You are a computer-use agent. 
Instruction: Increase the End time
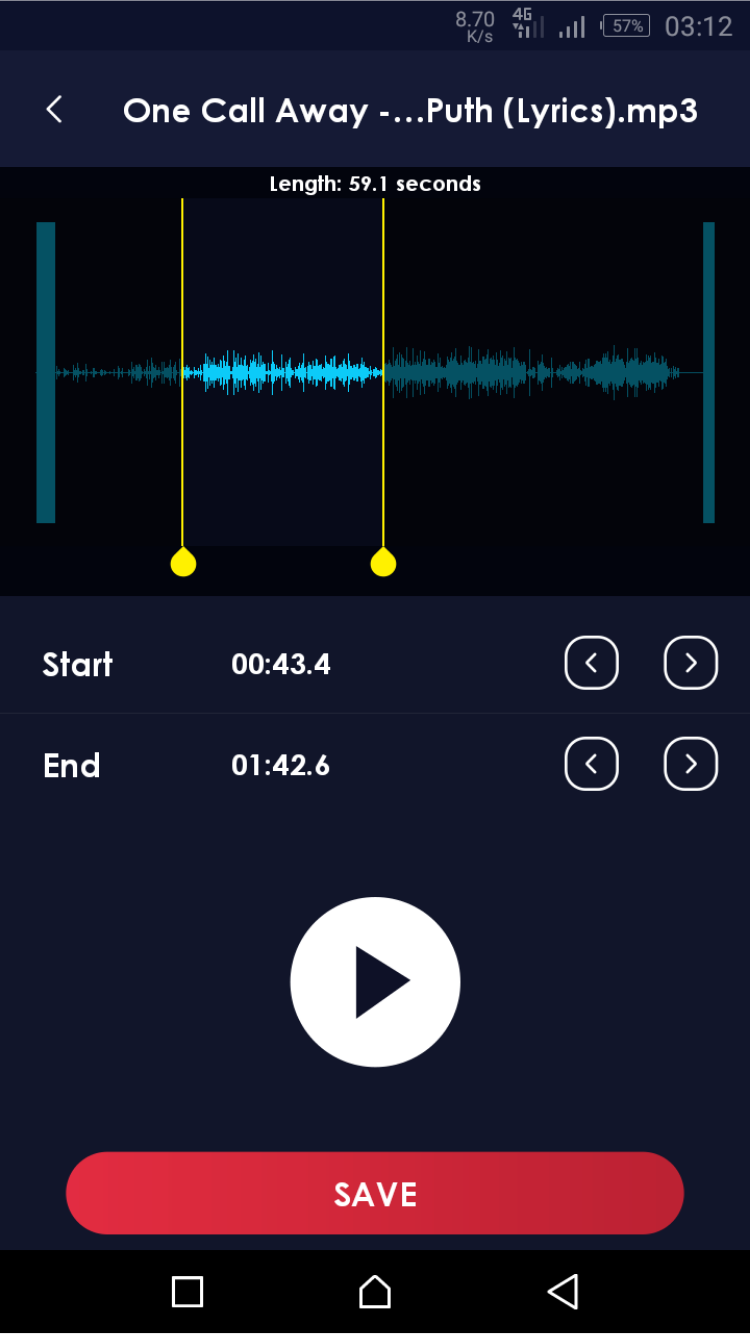[691, 765]
